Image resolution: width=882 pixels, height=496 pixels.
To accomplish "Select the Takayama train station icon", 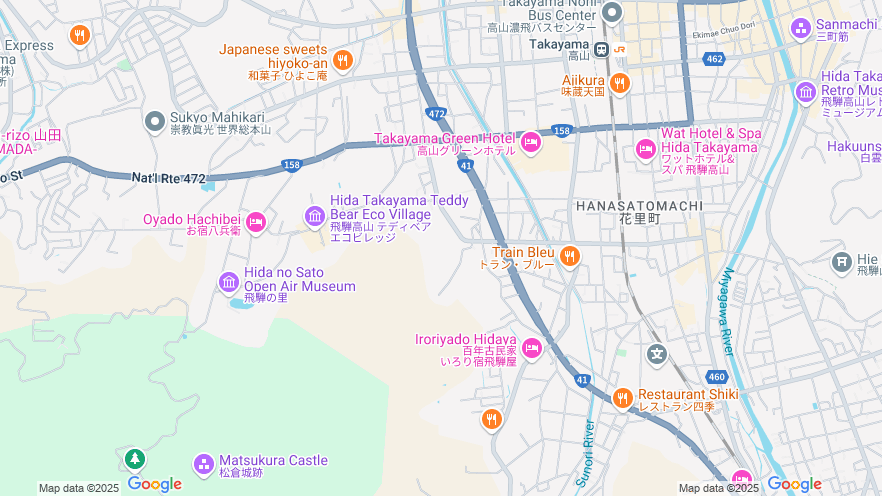I will tap(603, 48).
